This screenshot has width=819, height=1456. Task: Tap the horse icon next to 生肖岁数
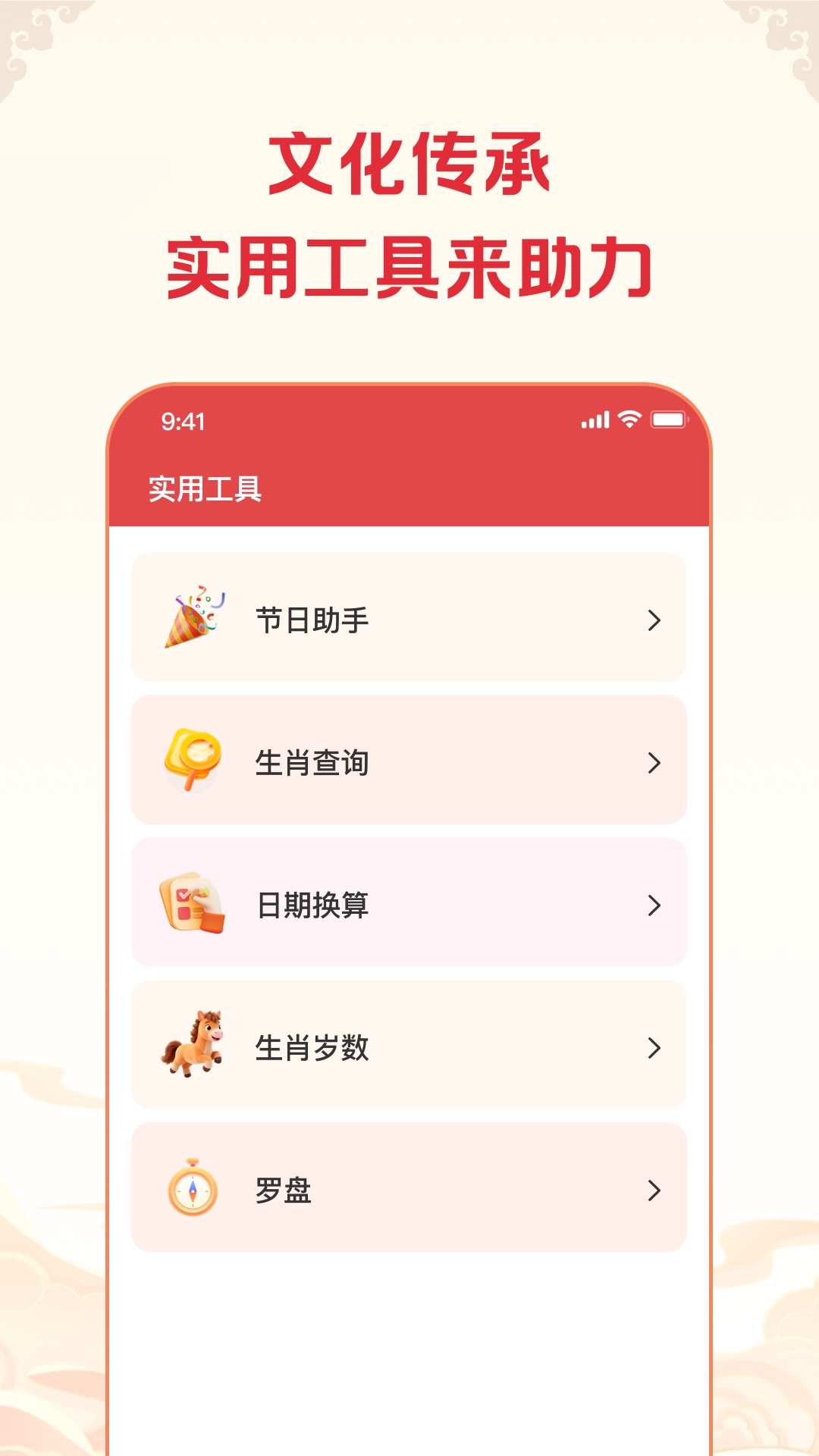[x=192, y=1048]
